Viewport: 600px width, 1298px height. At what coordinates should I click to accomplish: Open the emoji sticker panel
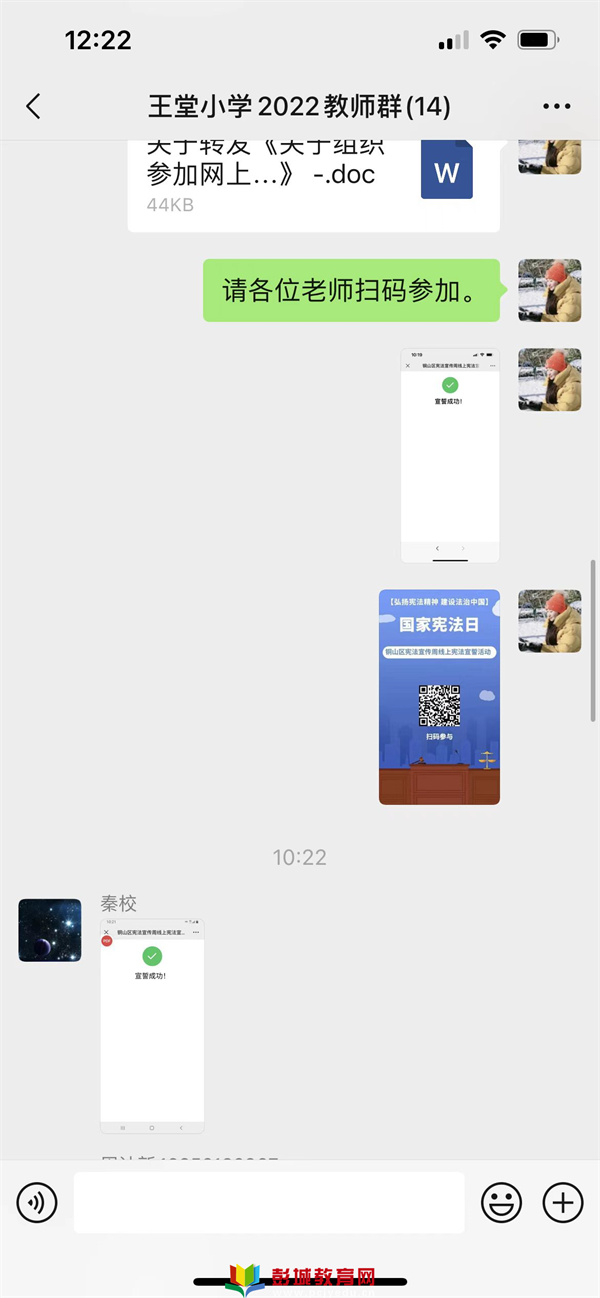(502, 1202)
